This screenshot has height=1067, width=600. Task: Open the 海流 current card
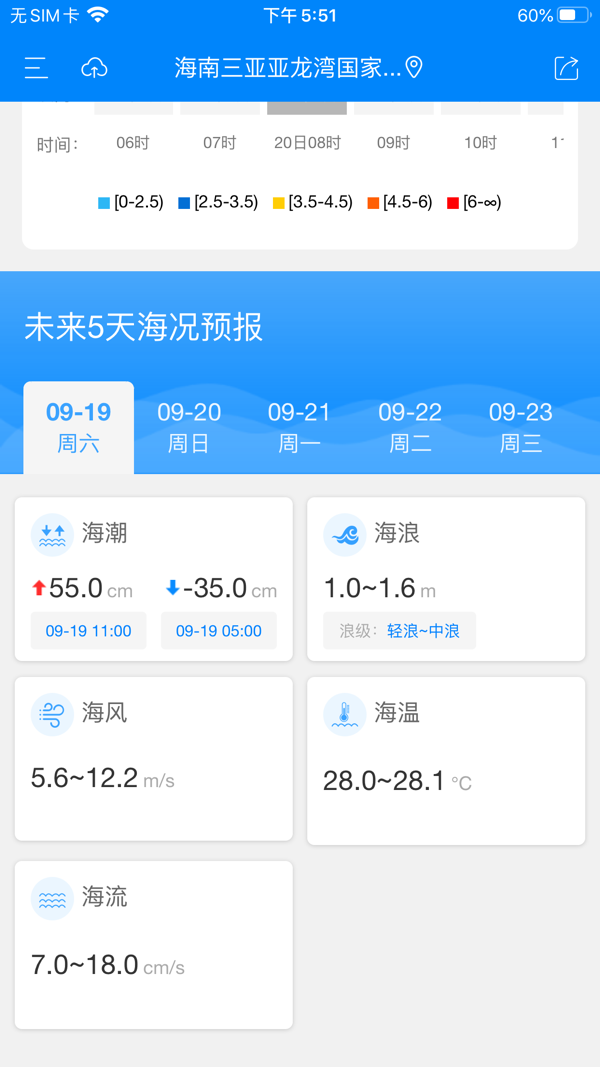coord(154,945)
